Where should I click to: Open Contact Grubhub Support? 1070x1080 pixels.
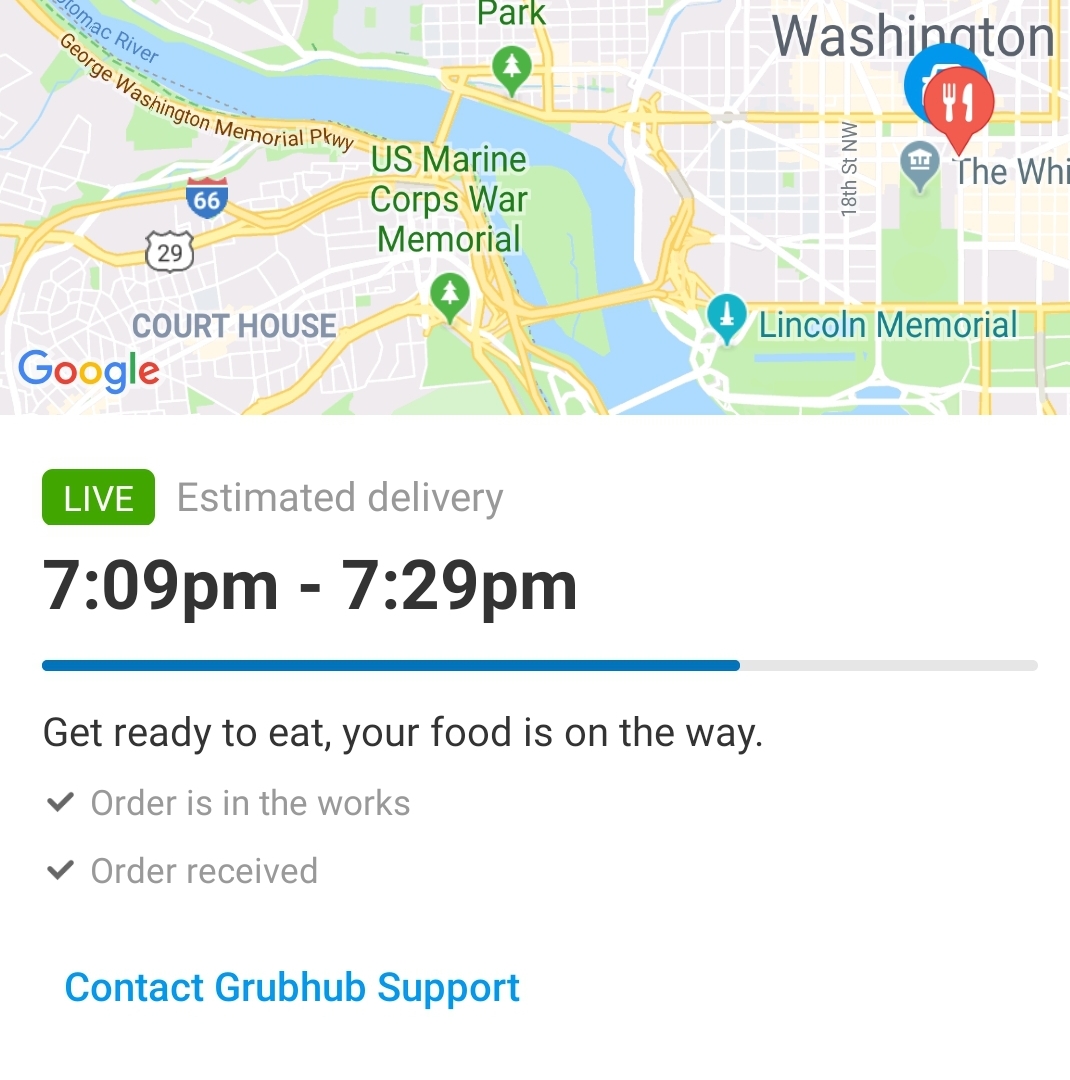(x=291, y=987)
